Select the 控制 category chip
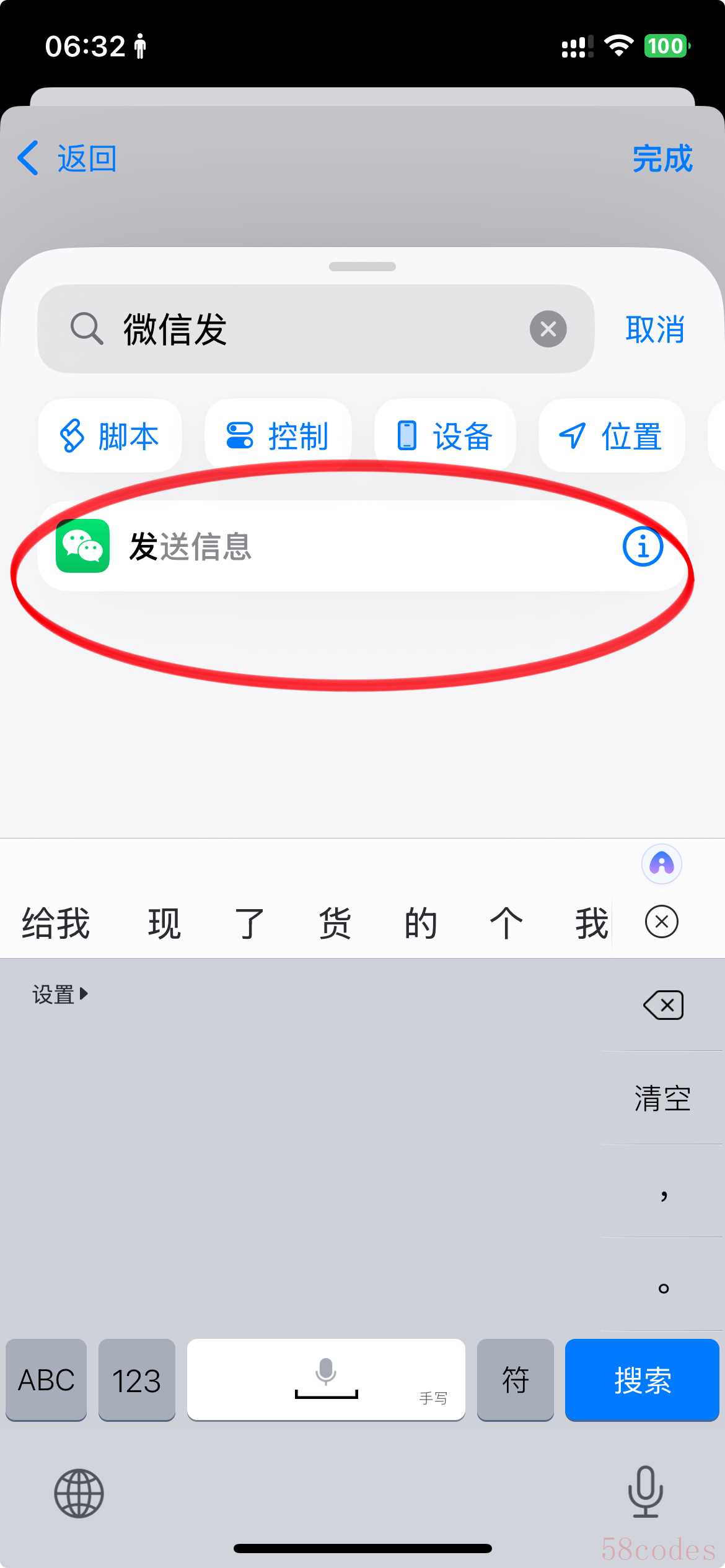The height and width of the screenshot is (1568, 725). (278, 436)
